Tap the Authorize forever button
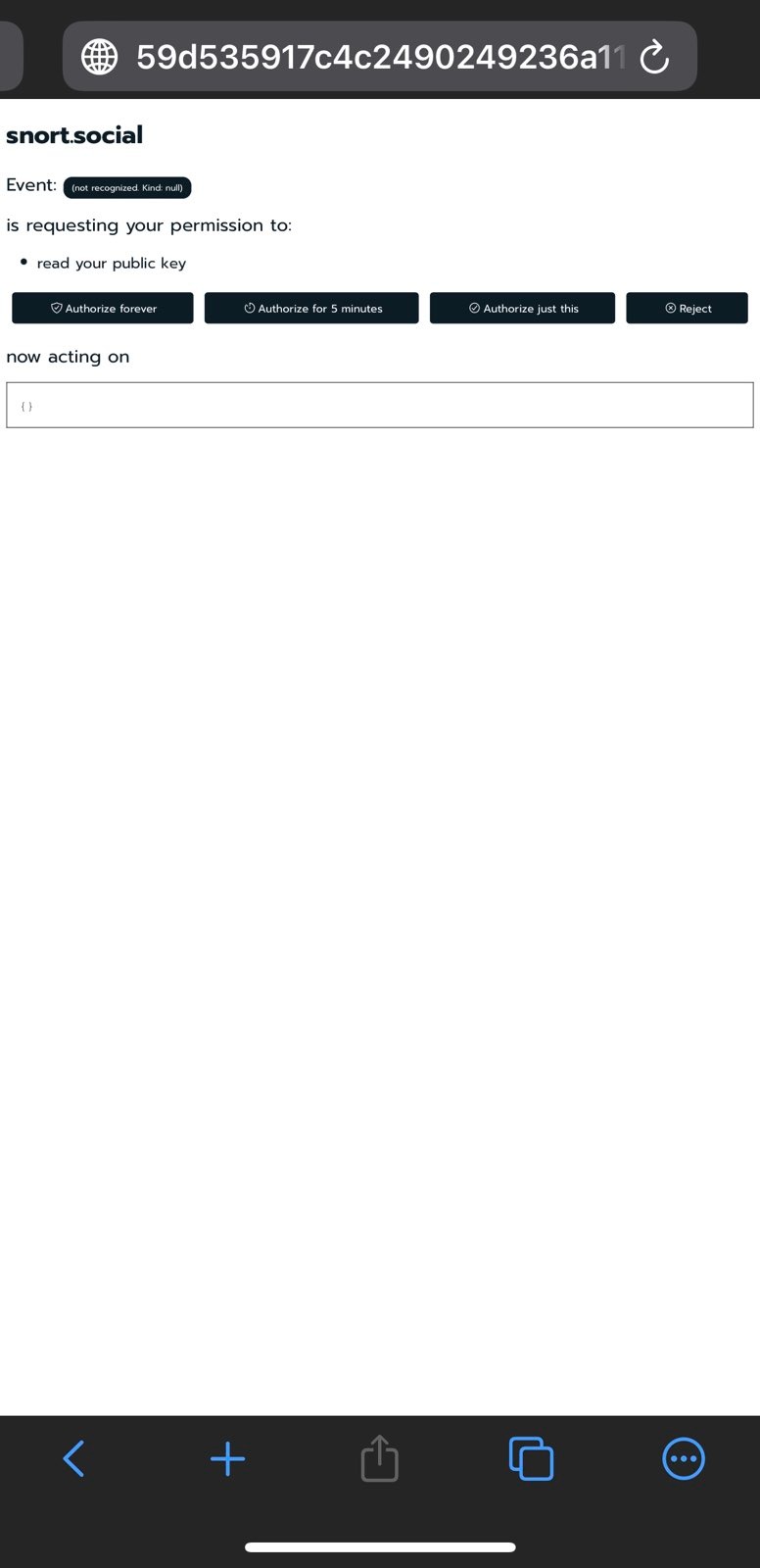 pyautogui.click(x=103, y=308)
